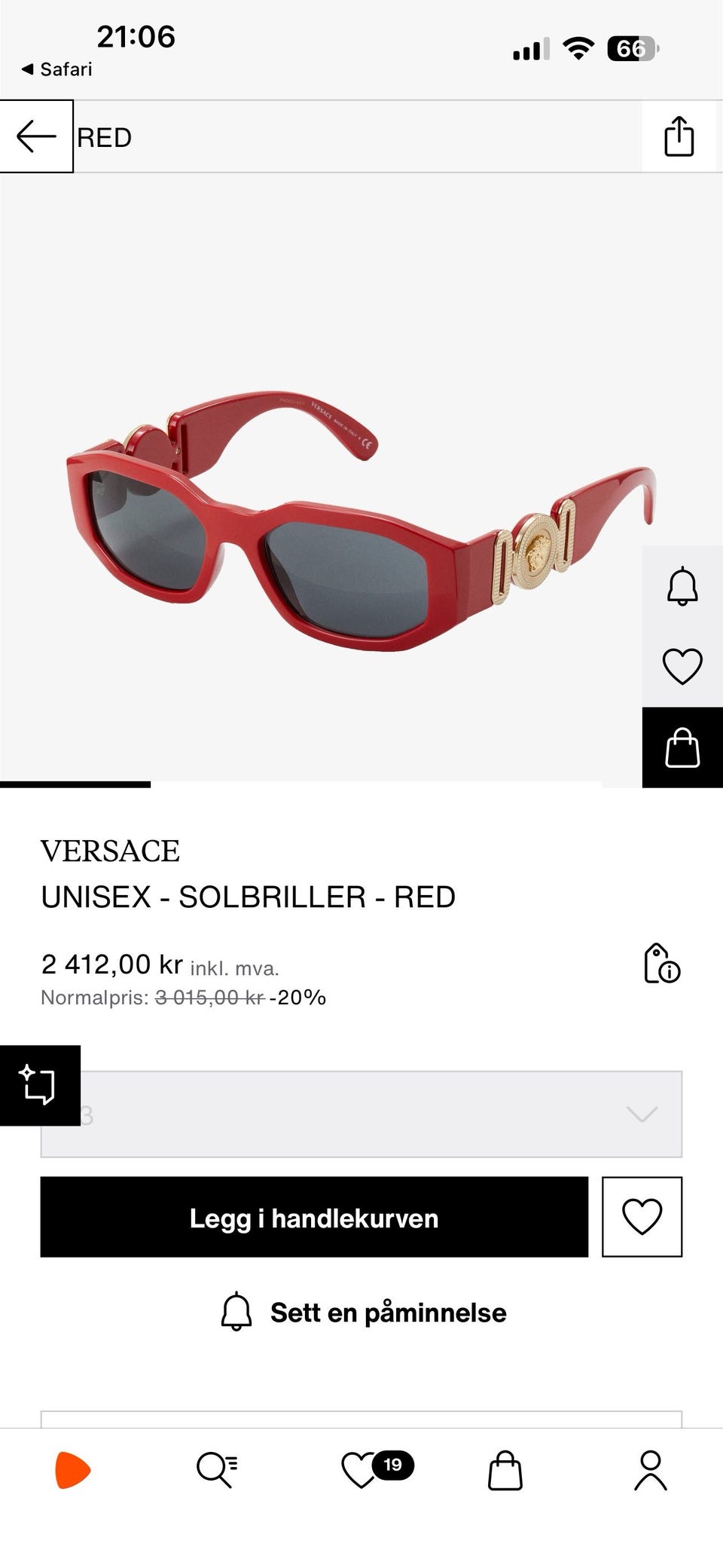Viewport: 723px width, 1568px height.
Task: Open the share sheet with the share icon
Action: tap(679, 137)
